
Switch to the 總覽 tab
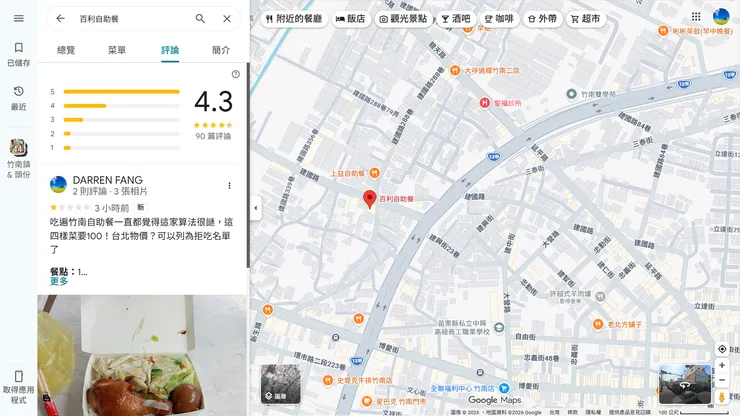pyautogui.click(x=66, y=50)
